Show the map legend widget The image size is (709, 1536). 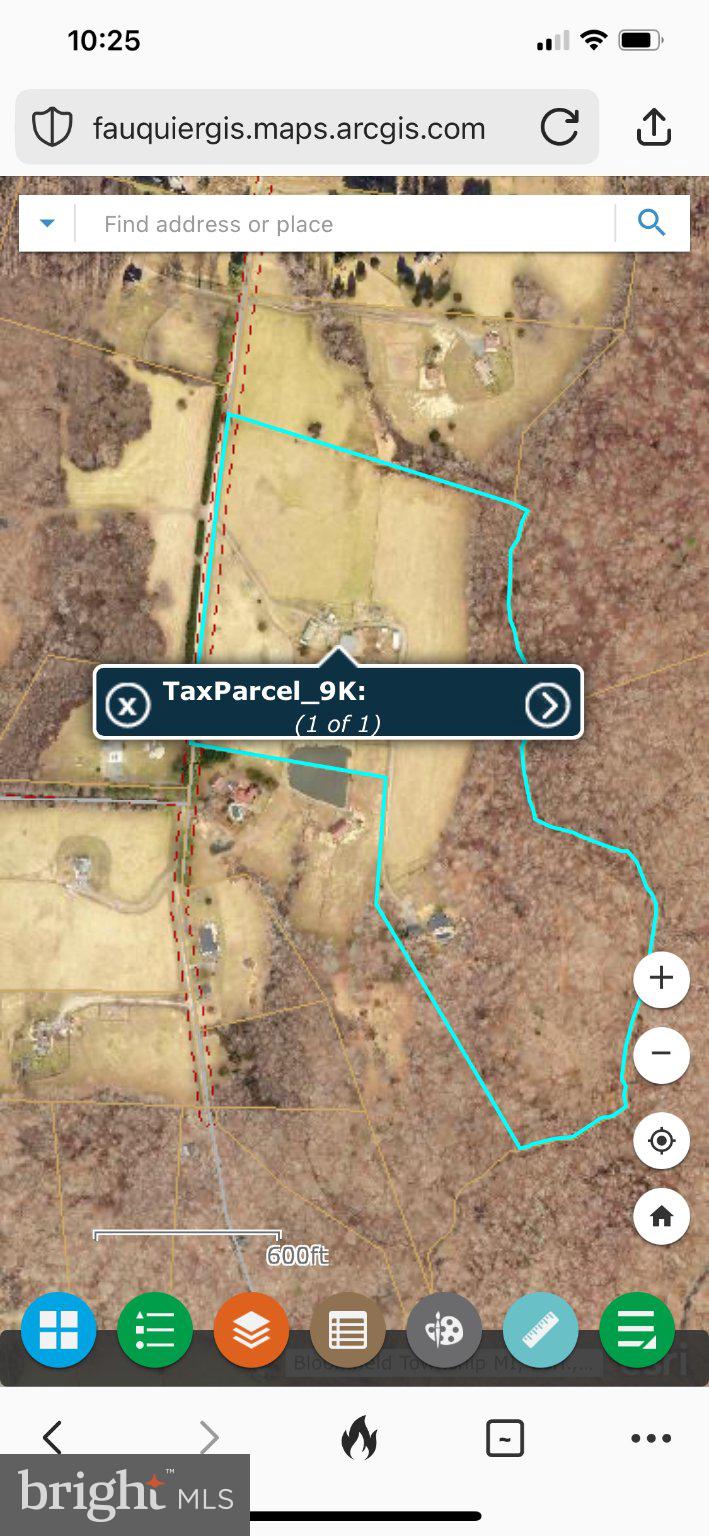click(x=155, y=1330)
